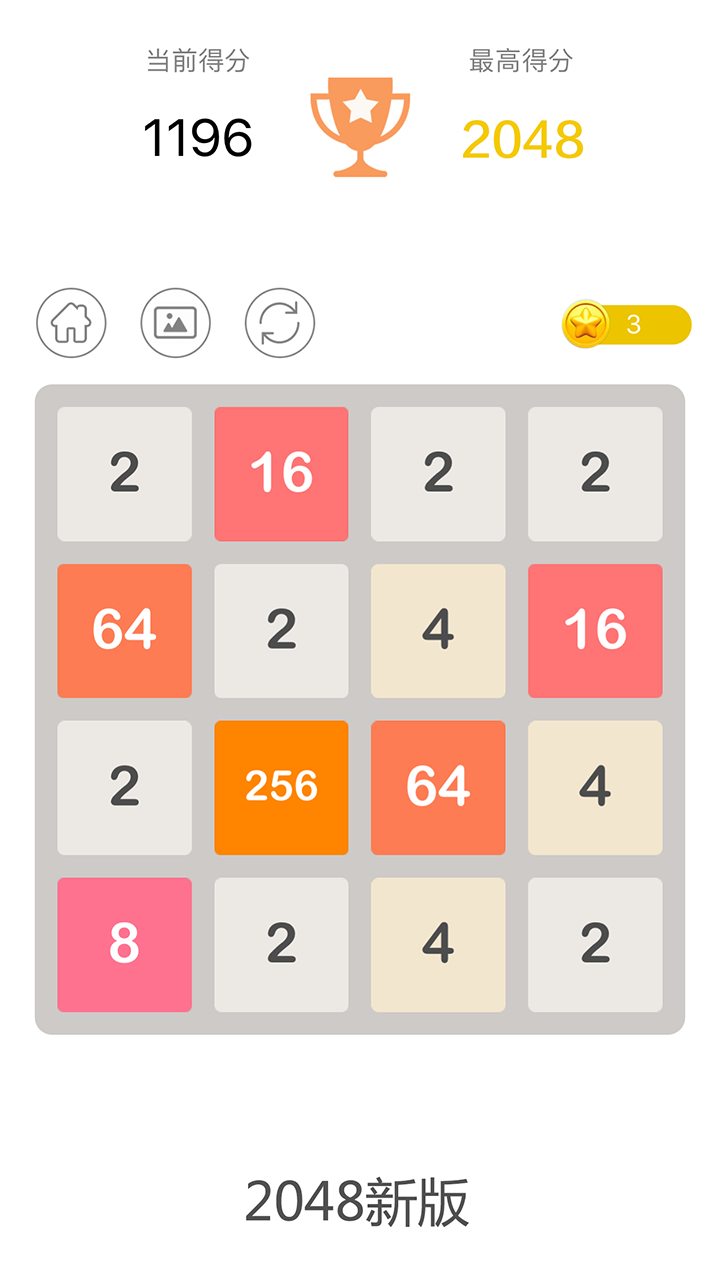Tap the 4 tile in the bottom row
Image resolution: width=720 pixels, height=1280 pixels.
(x=437, y=944)
